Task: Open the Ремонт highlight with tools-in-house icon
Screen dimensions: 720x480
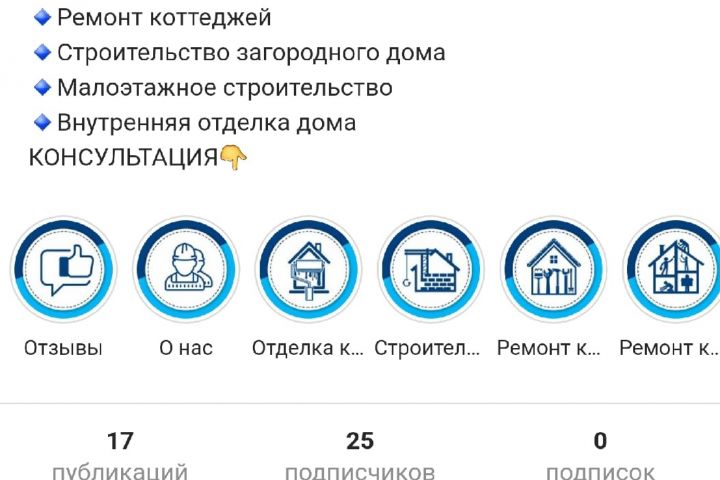Action: click(553, 269)
